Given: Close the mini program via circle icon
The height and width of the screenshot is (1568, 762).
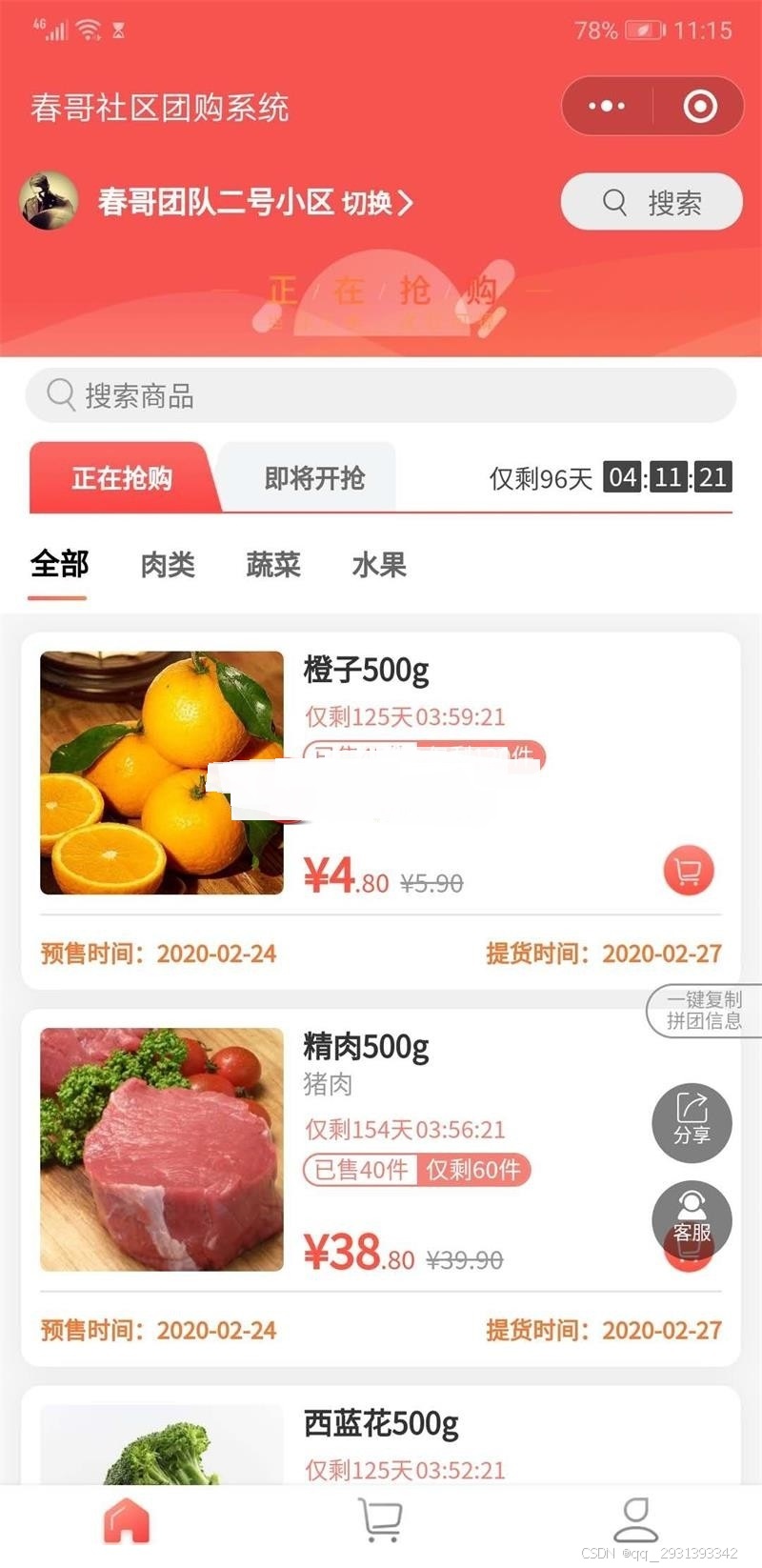Looking at the screenshot, I should coord(700,106).
